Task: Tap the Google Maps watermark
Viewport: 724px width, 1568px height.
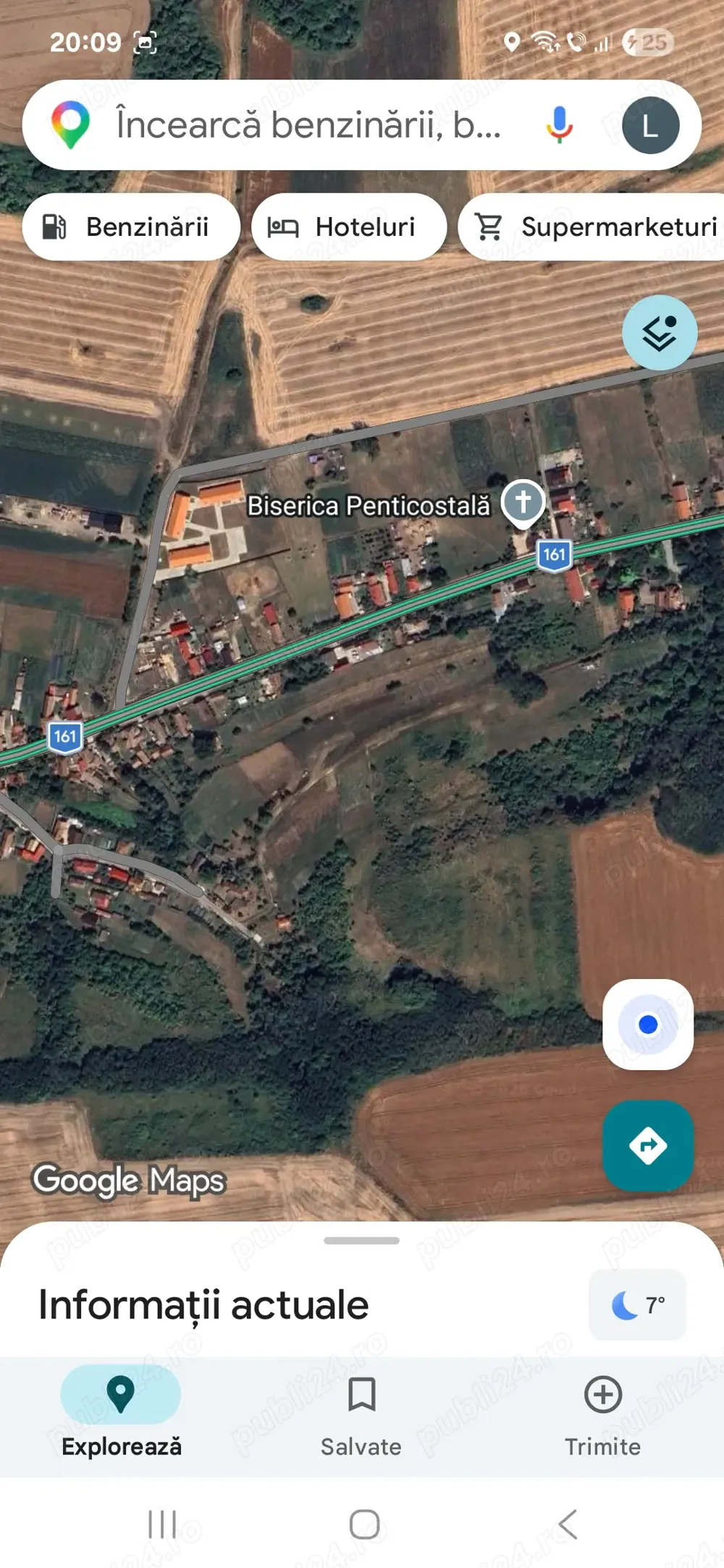Action: pyautogui.click(x=129, y=1179)
